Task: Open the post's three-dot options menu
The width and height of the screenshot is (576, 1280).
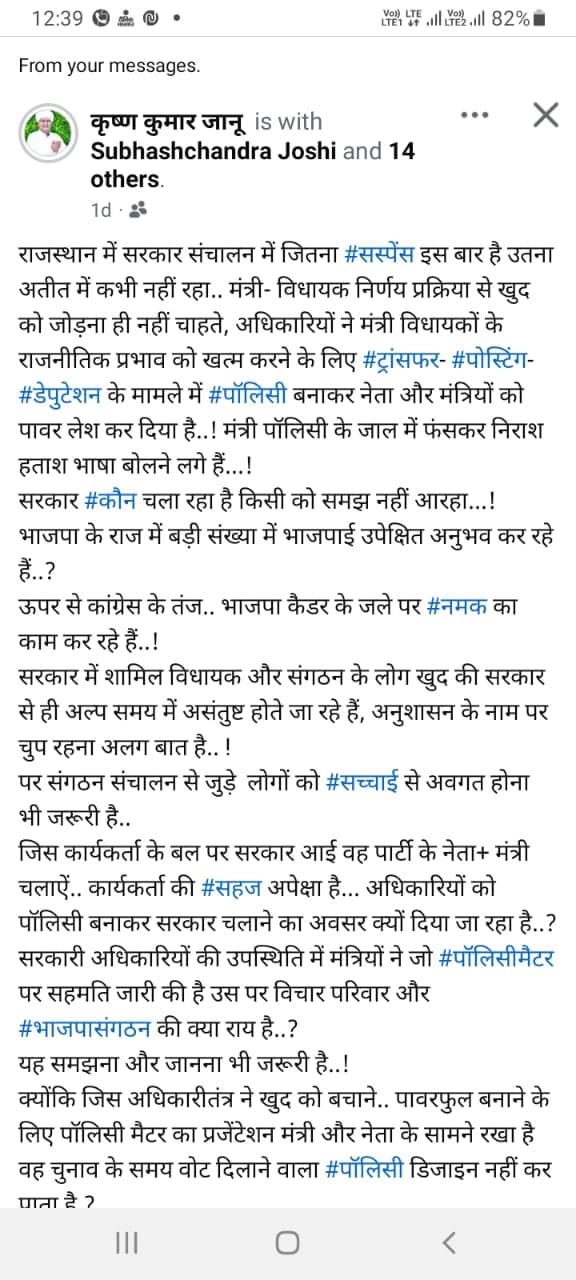Action: (x=475, y=115)
